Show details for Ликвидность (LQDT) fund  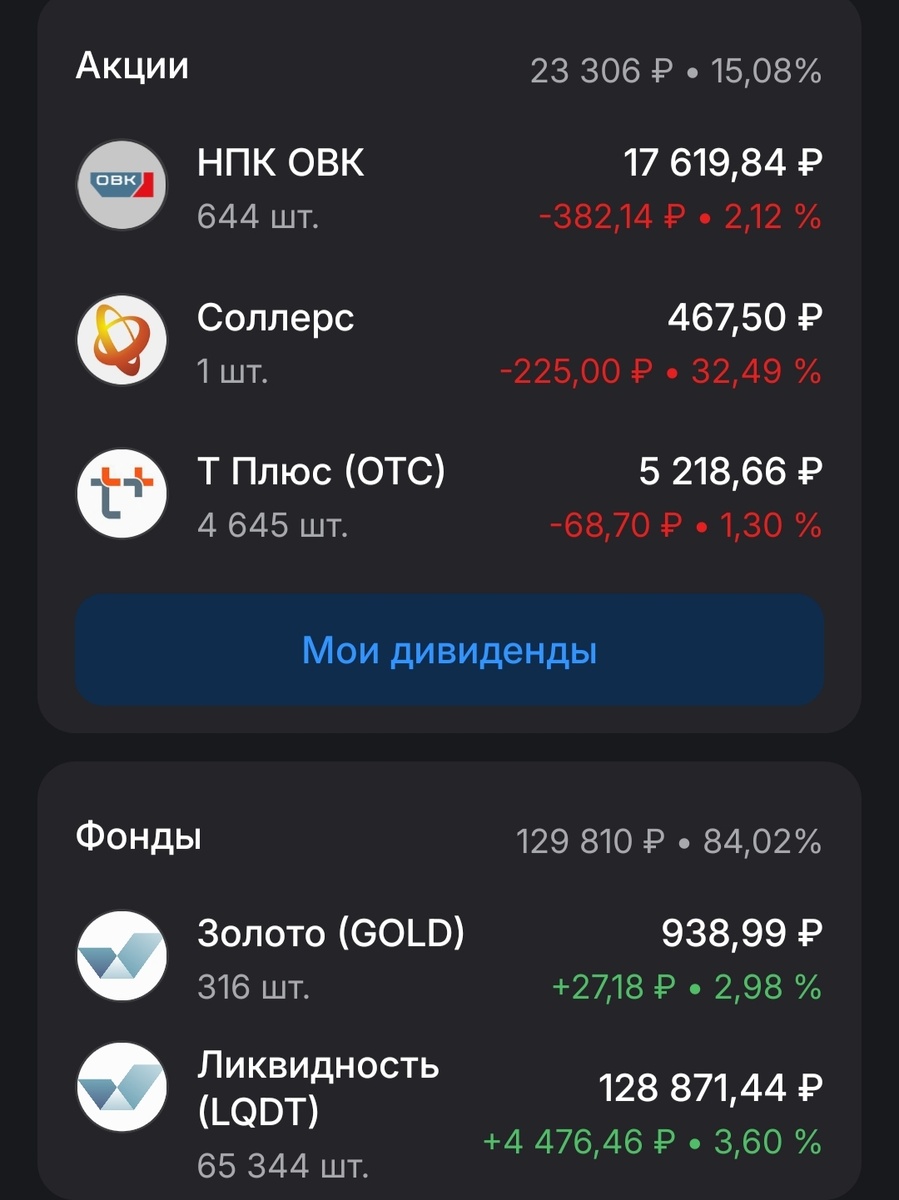tap(449, 1112)
